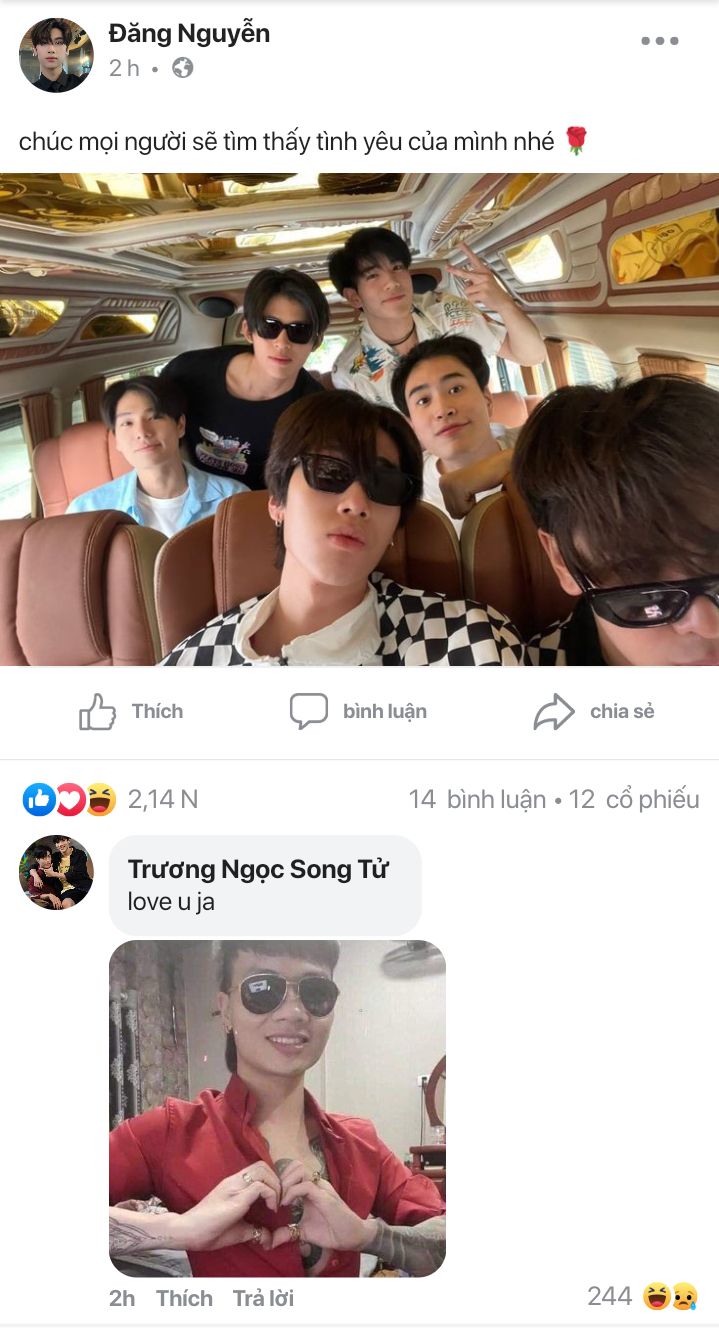The width and height of the screenshot is (719, 1330).
Task: Like the comment from Trương Ngọc Song Tử
Action: (184, 1298)
